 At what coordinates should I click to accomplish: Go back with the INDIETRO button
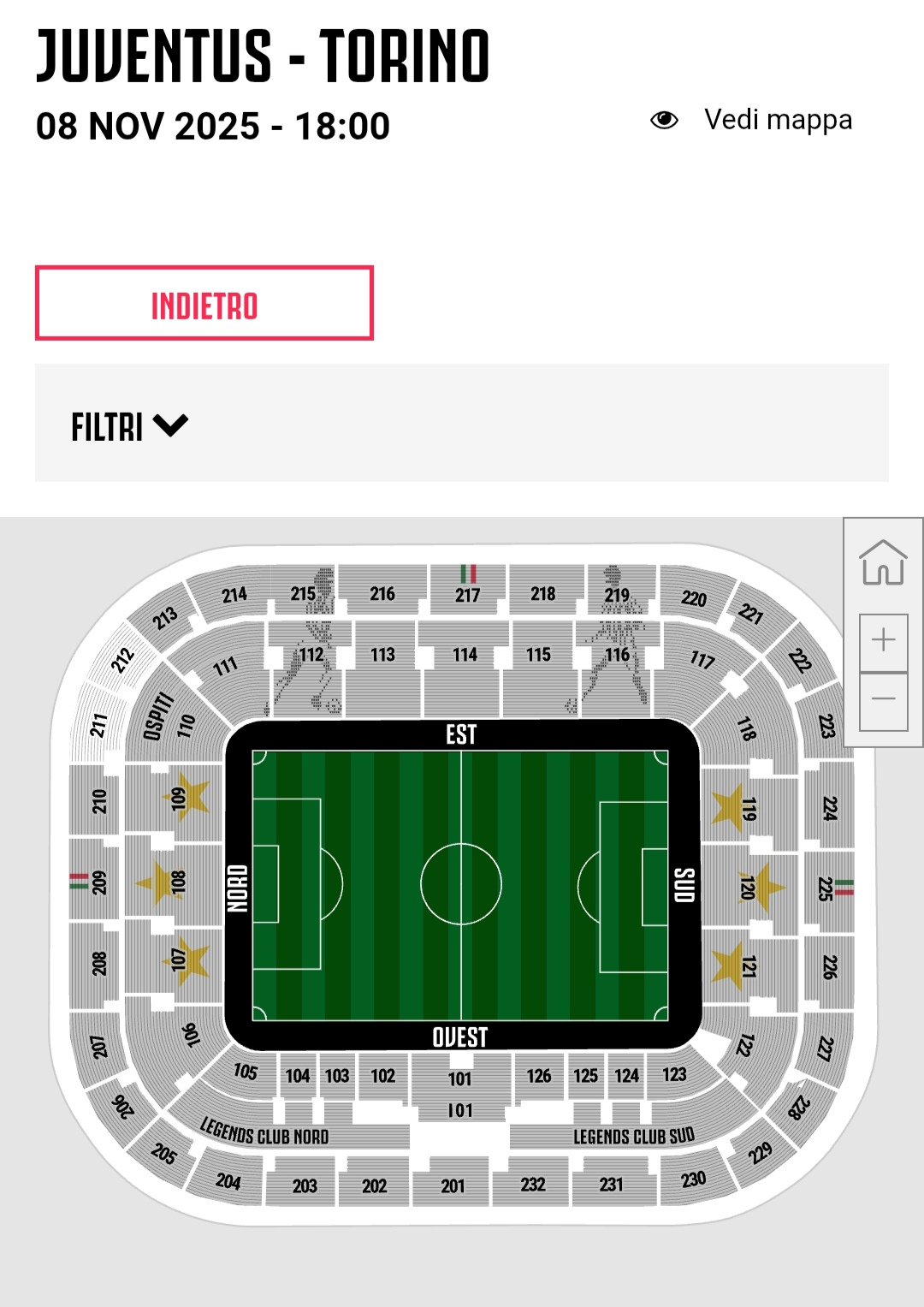click(x=204, y=304)
